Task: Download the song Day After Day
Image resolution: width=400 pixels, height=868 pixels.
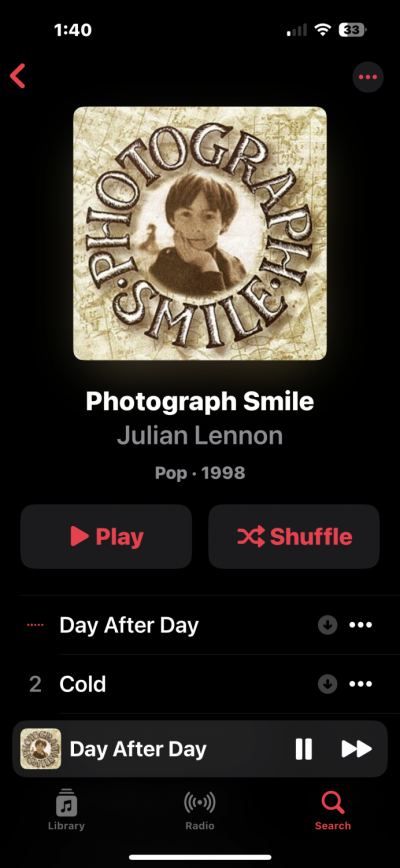Action: pos(328,626)
